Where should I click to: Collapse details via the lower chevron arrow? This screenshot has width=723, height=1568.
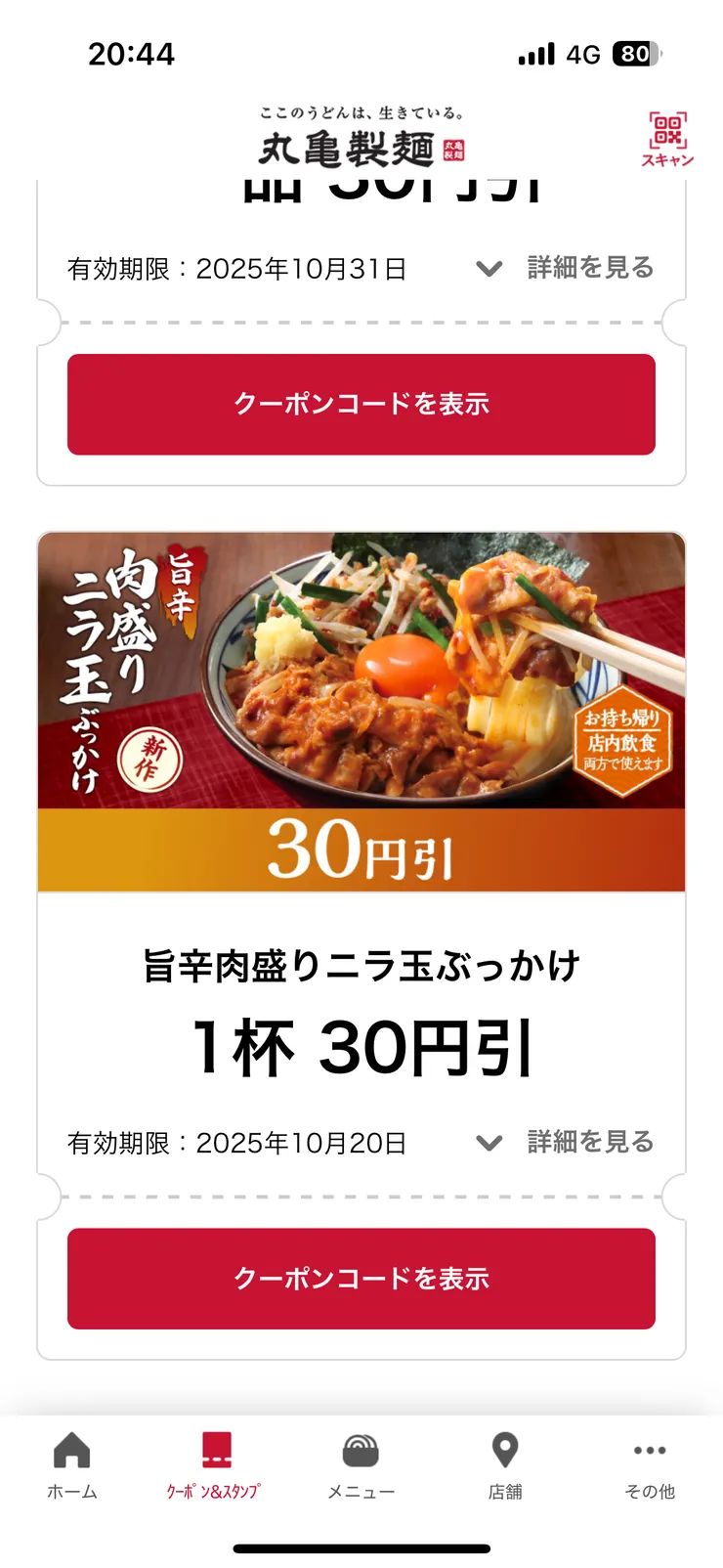489,1143
